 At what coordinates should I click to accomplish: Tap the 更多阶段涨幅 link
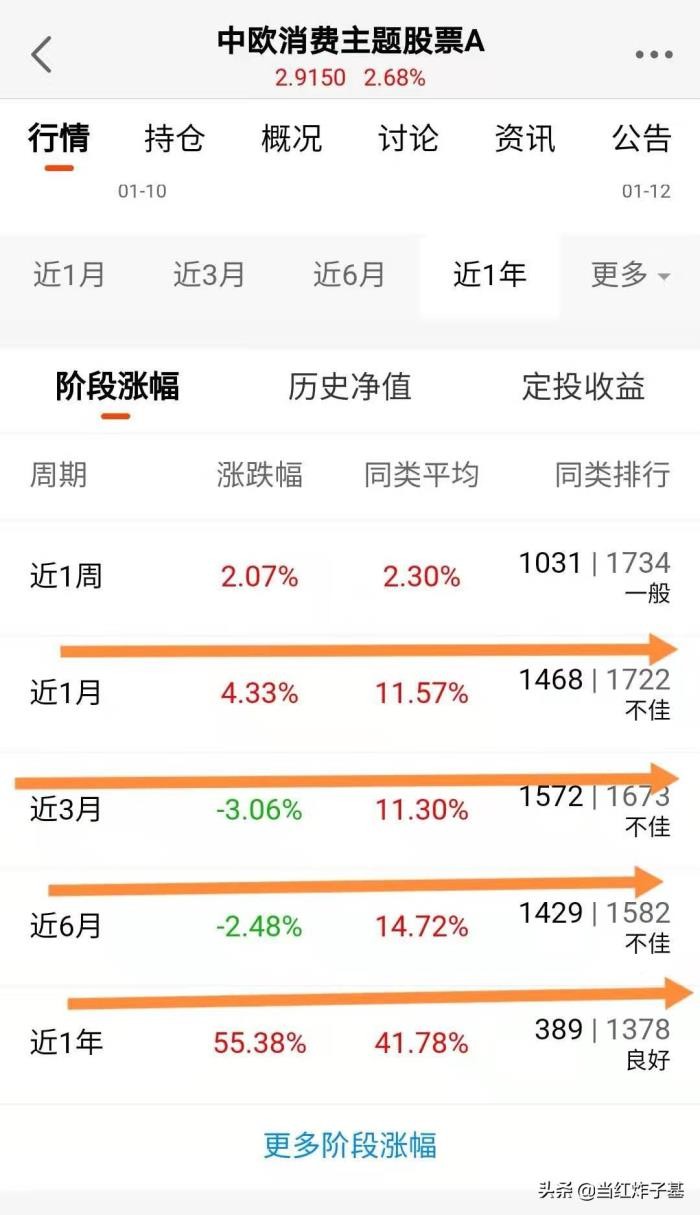pyautogui.click(x=350, y=1144)
